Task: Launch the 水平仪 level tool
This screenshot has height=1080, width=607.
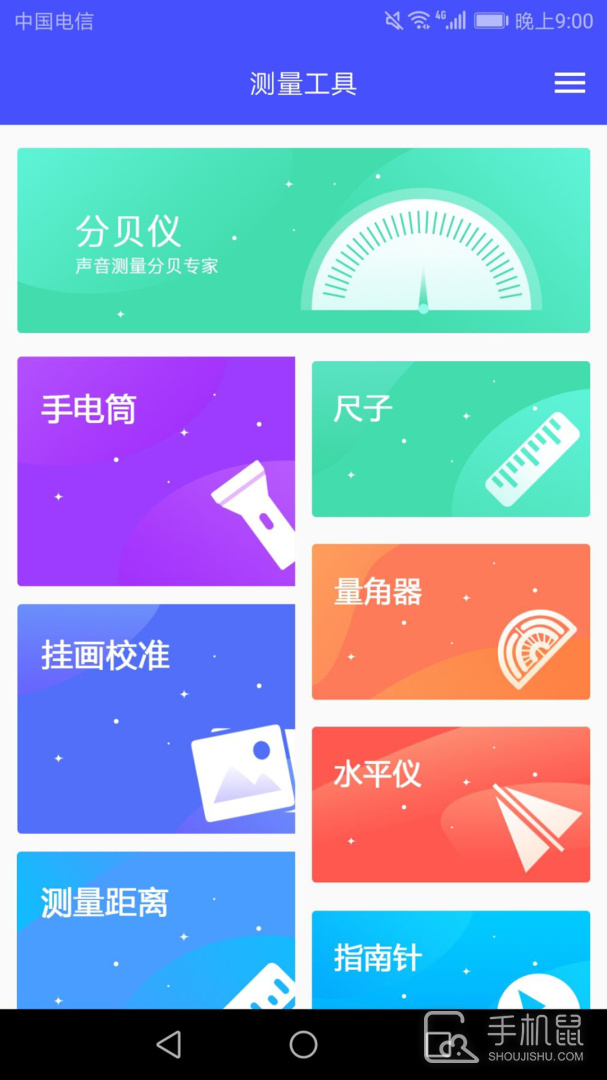Action: click(x=450, y=804)
